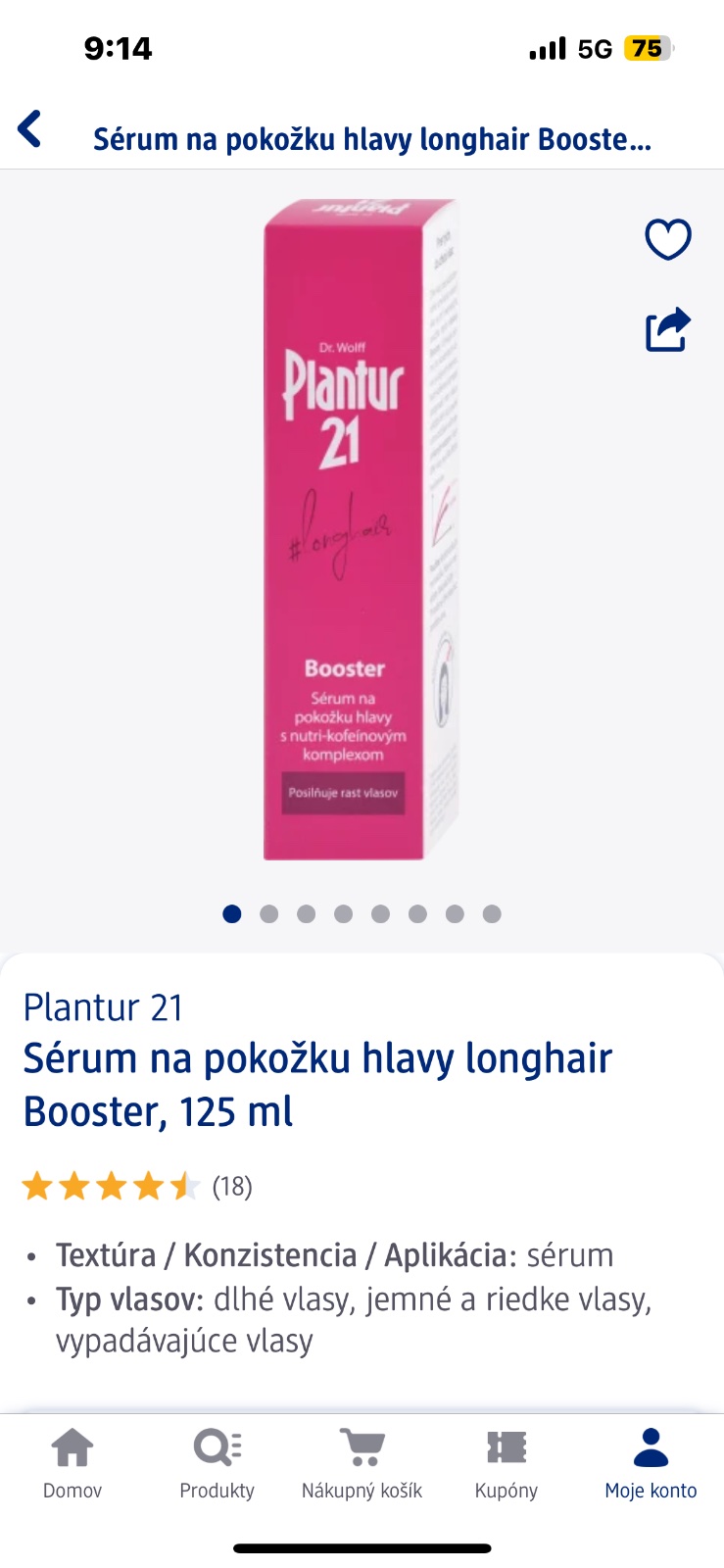
Task: Switch to the Produkty tab
Action: (217, 1463)
